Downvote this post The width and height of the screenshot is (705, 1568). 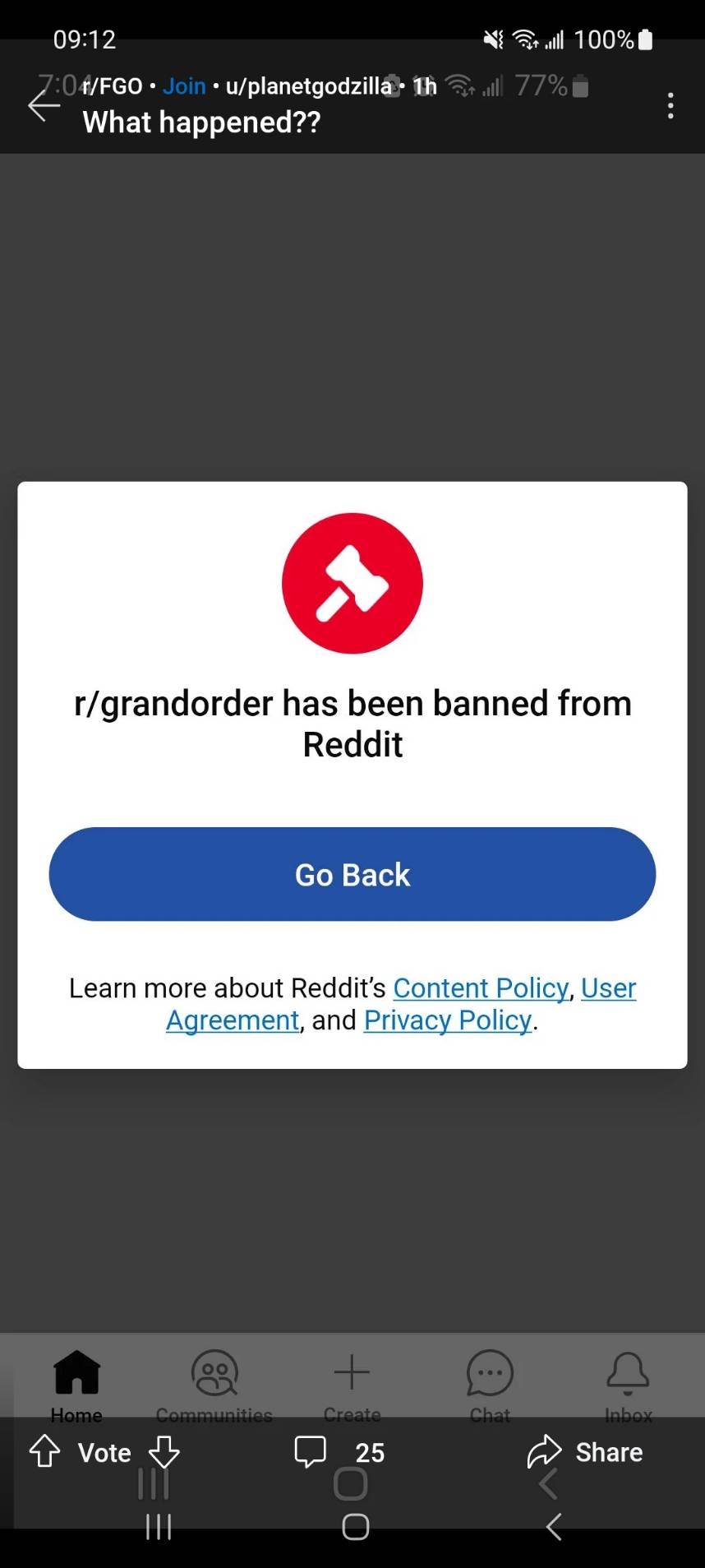164,1451
